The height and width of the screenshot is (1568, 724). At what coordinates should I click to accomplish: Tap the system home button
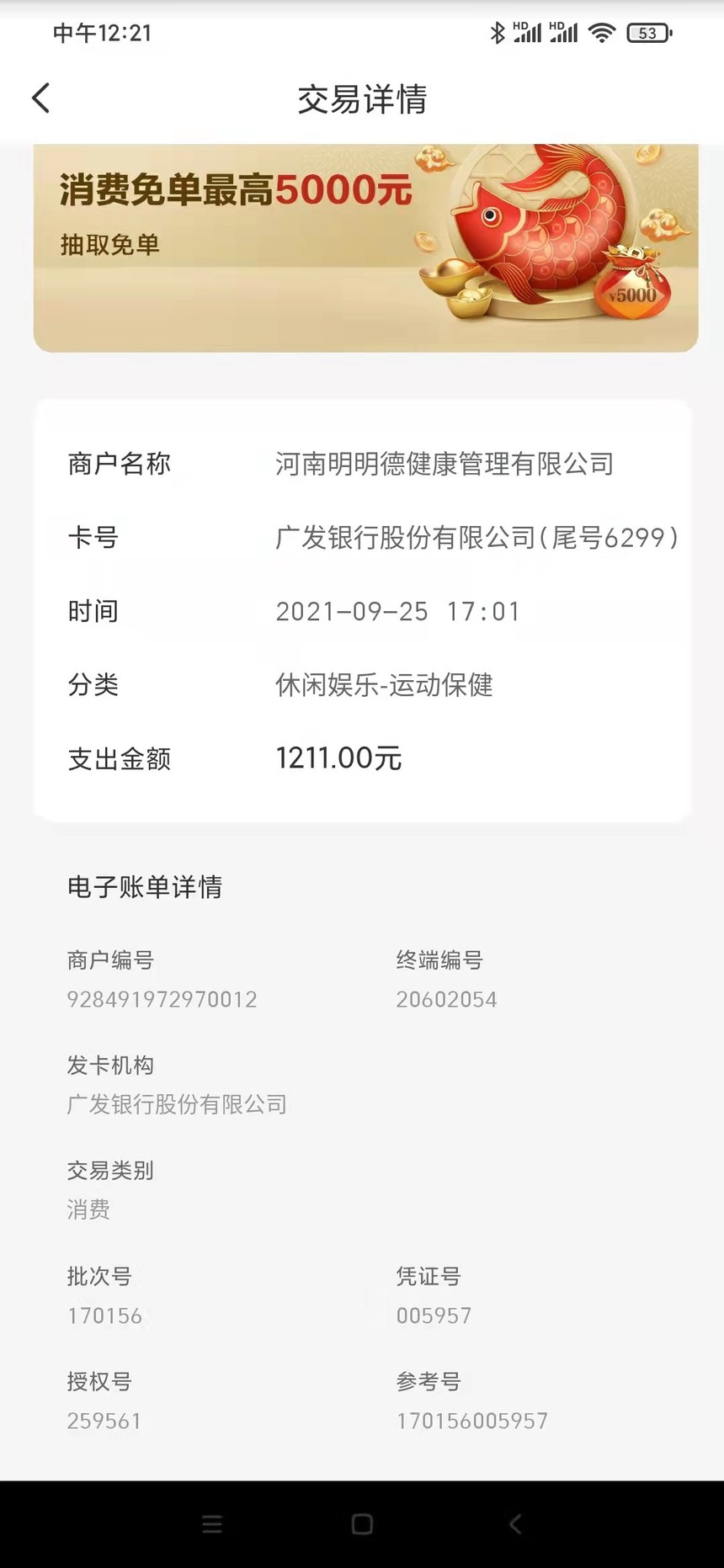pyautogui.click(x=362, y=1523)
